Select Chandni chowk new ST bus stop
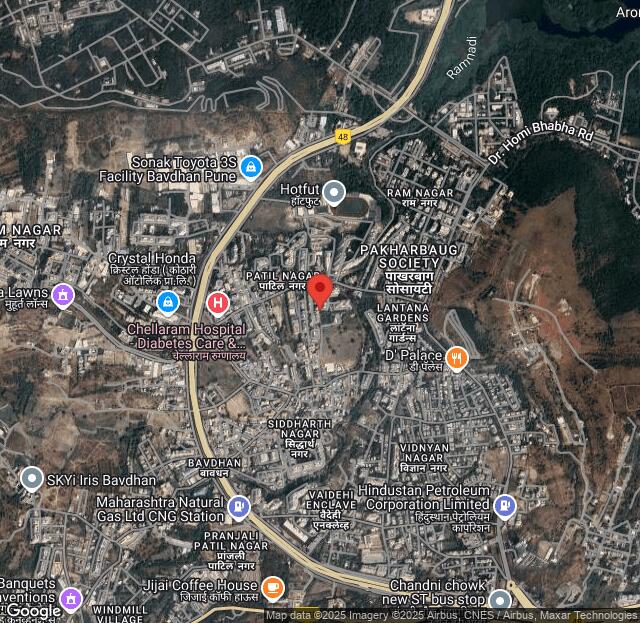The width and height of the screenshot is (640, 623). [499, 599]
